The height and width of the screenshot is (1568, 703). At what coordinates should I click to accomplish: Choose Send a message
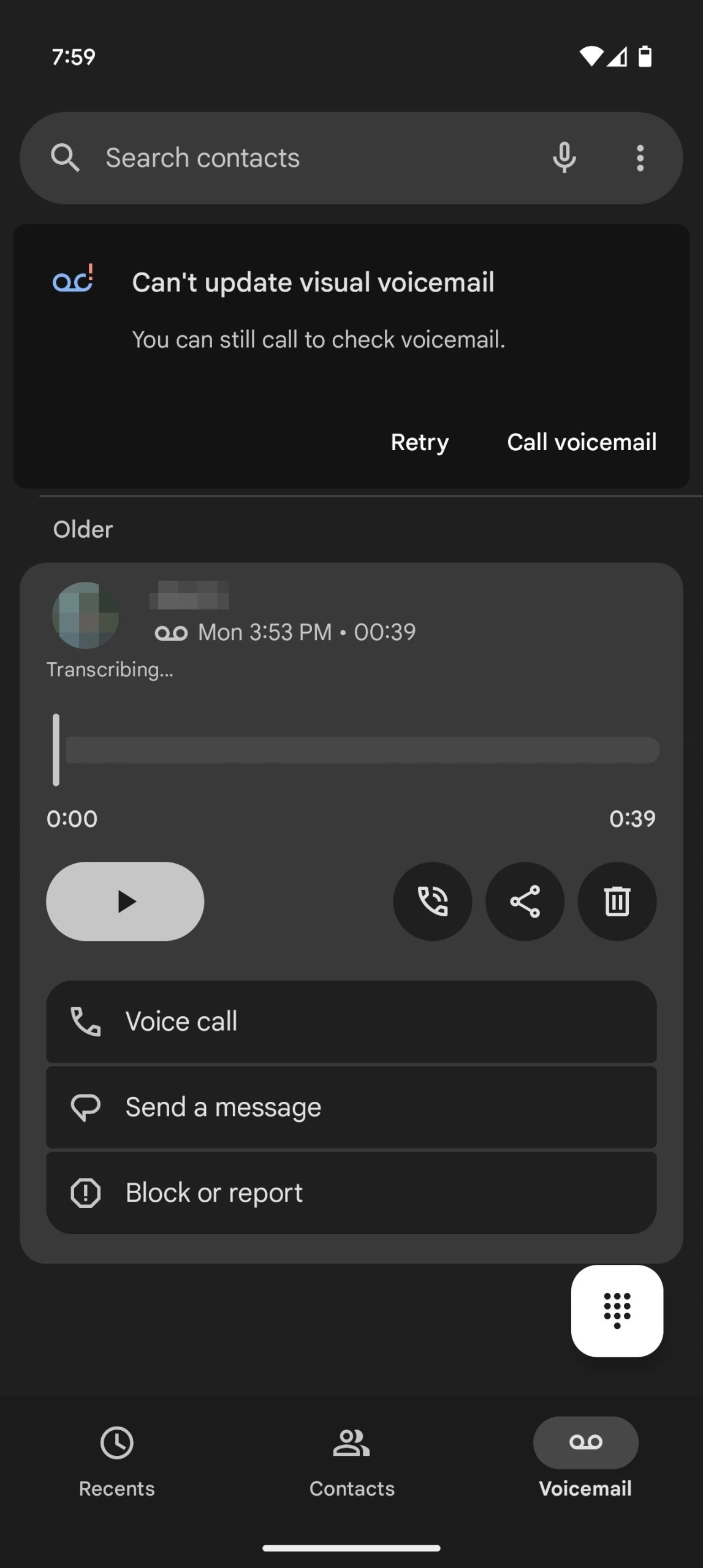coord(351,1107)
